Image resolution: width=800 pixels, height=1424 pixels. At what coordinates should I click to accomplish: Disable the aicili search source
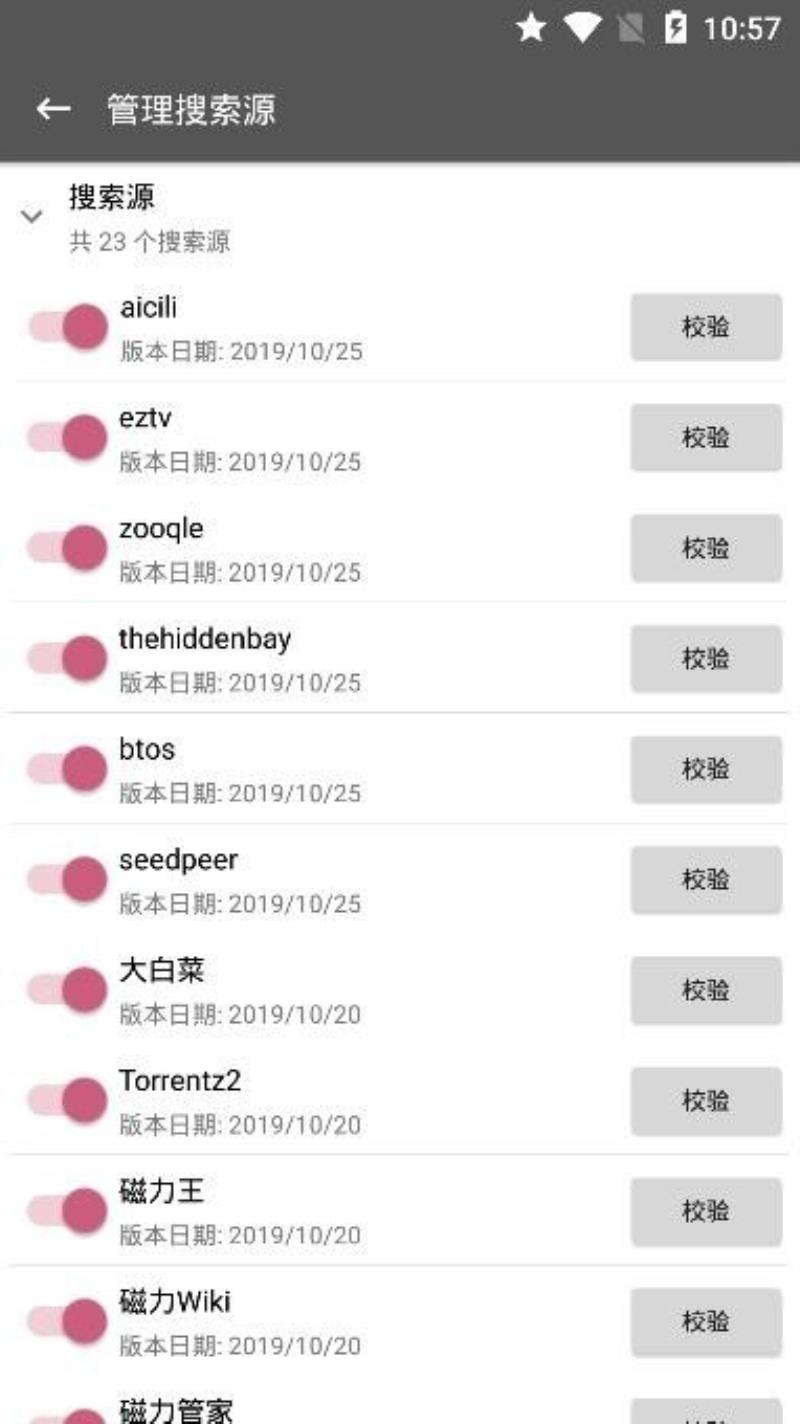68,327
